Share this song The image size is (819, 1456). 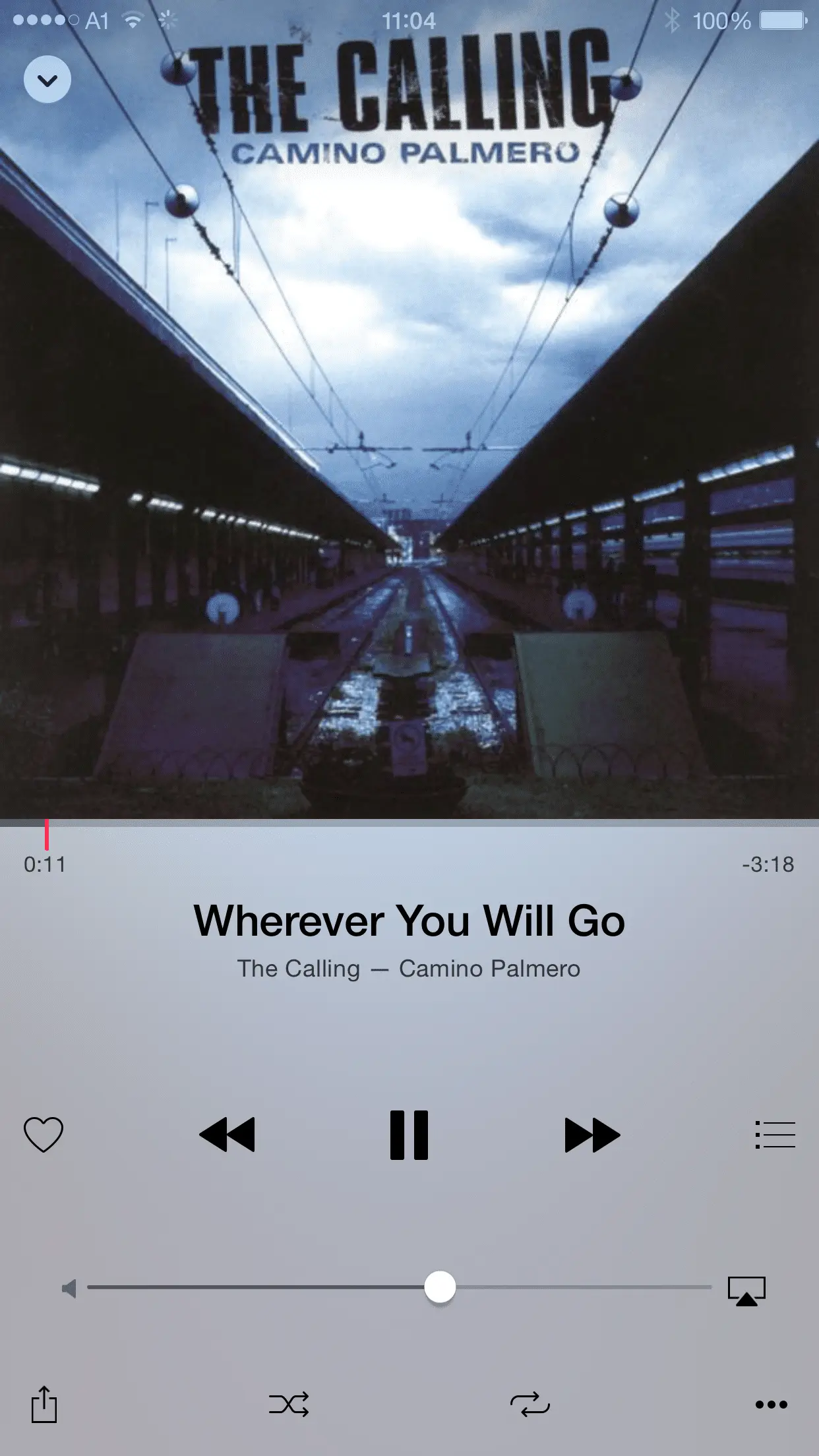coord(44,1404)
